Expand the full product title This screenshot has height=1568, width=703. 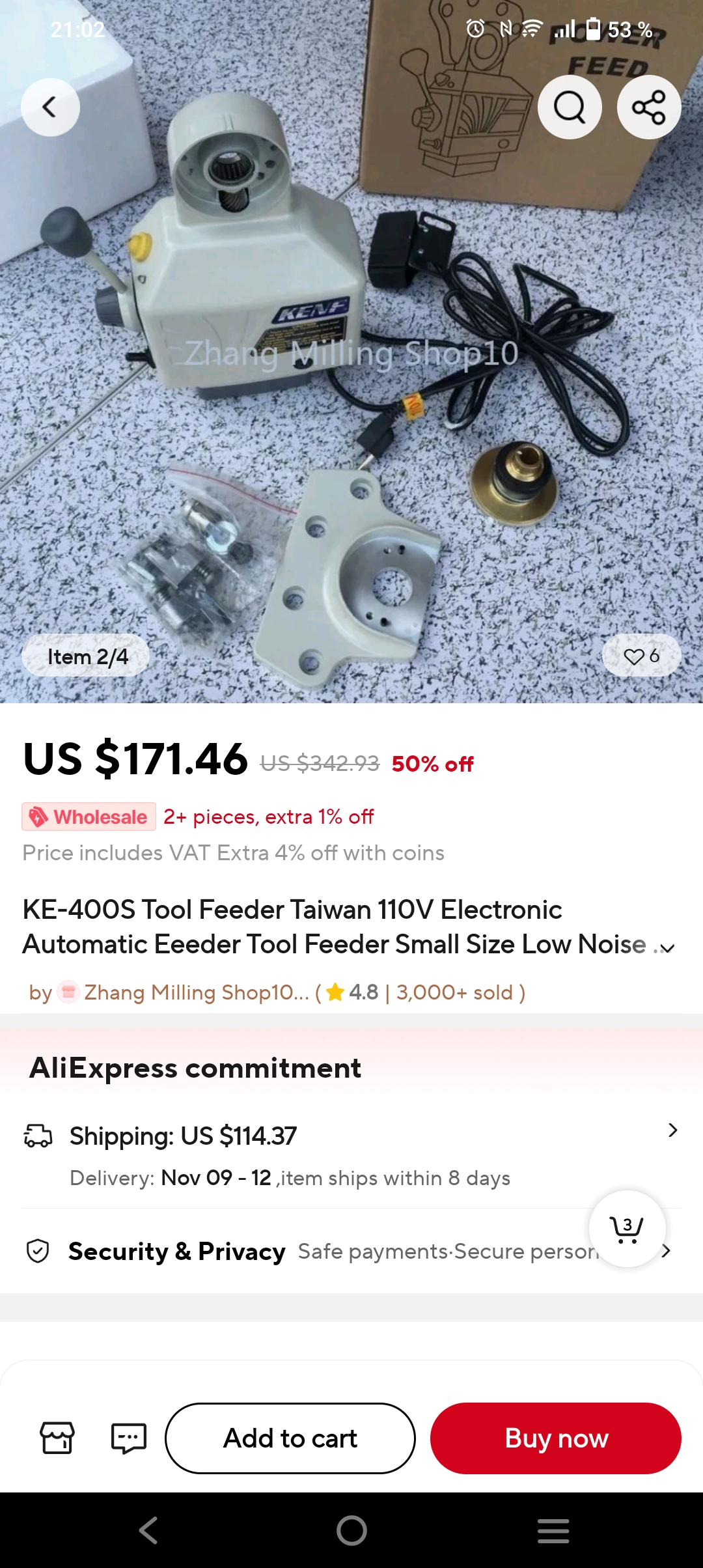(x=667, y=948)
